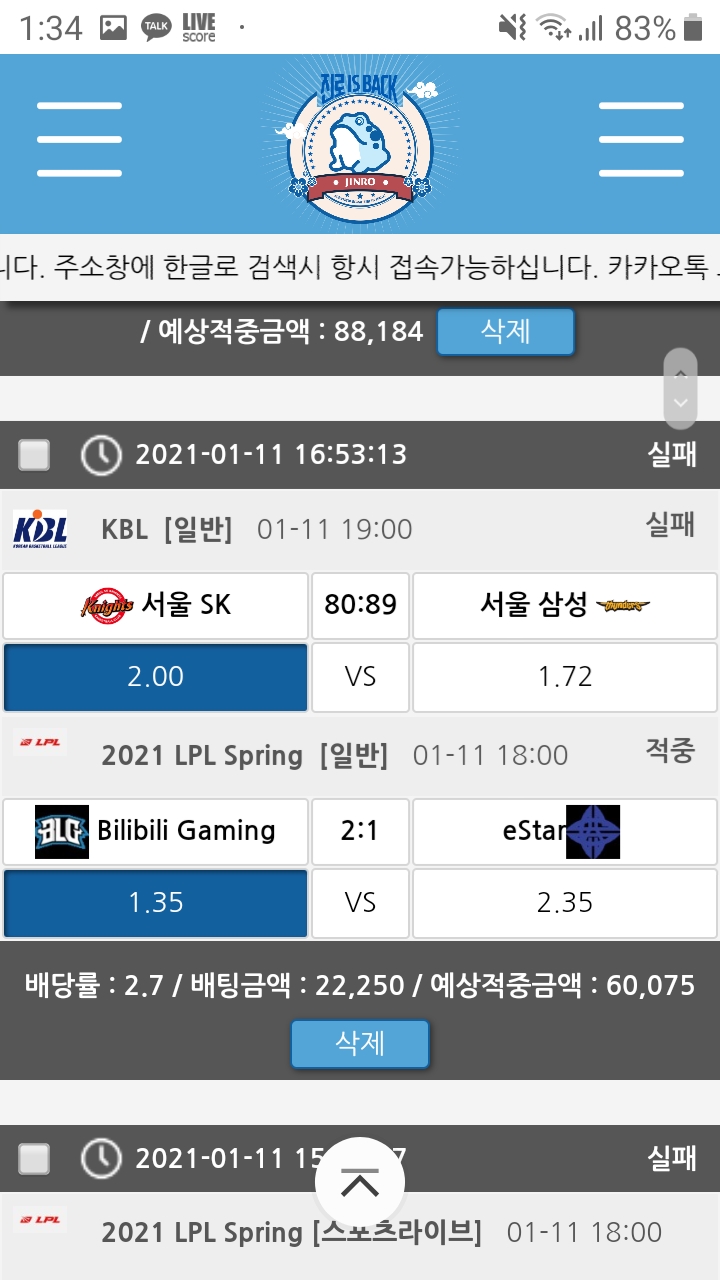Image resolution: width=720 pixels, height=1280 pixels.
Task: Open the left hamburger menu
Action: click(79, 139)
